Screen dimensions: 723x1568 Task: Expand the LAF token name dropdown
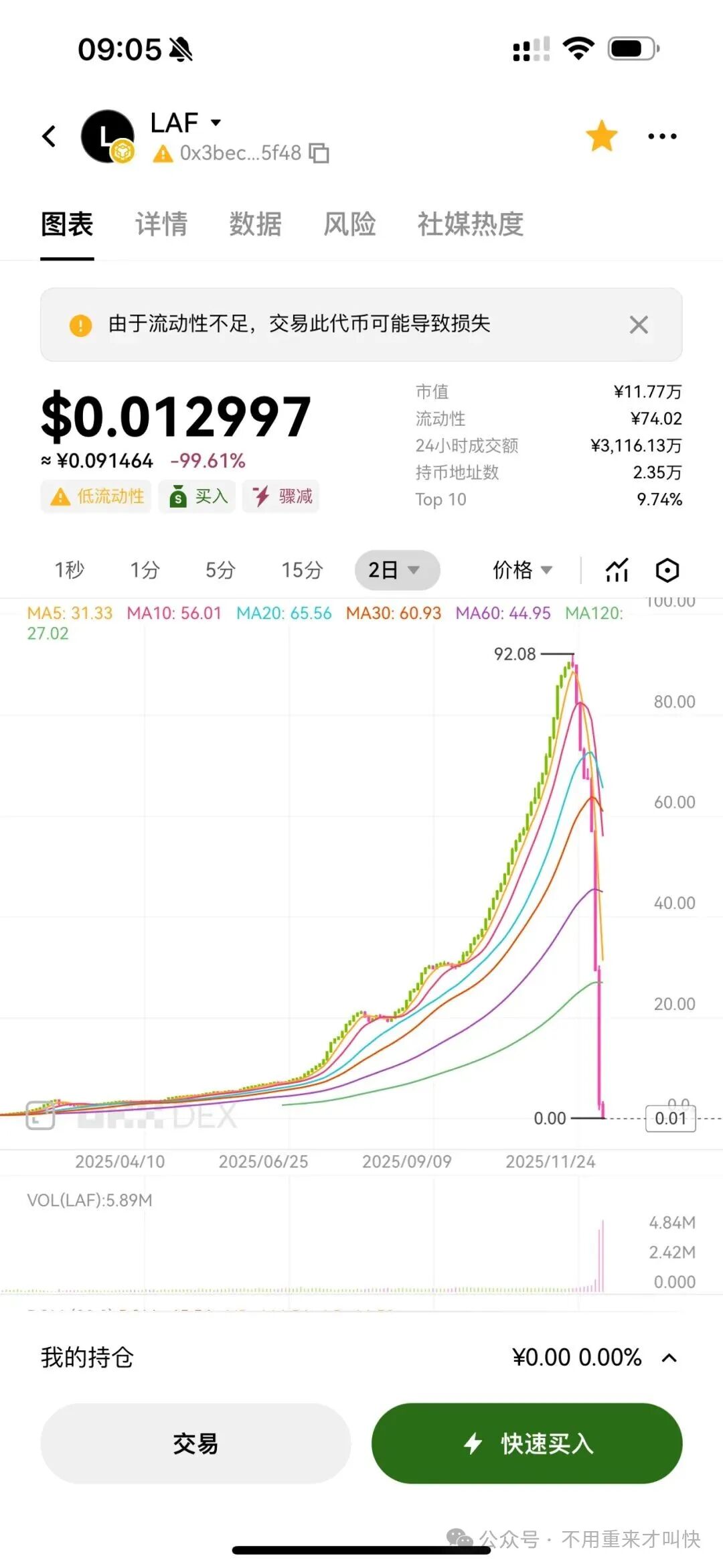[x=216, y=122]
